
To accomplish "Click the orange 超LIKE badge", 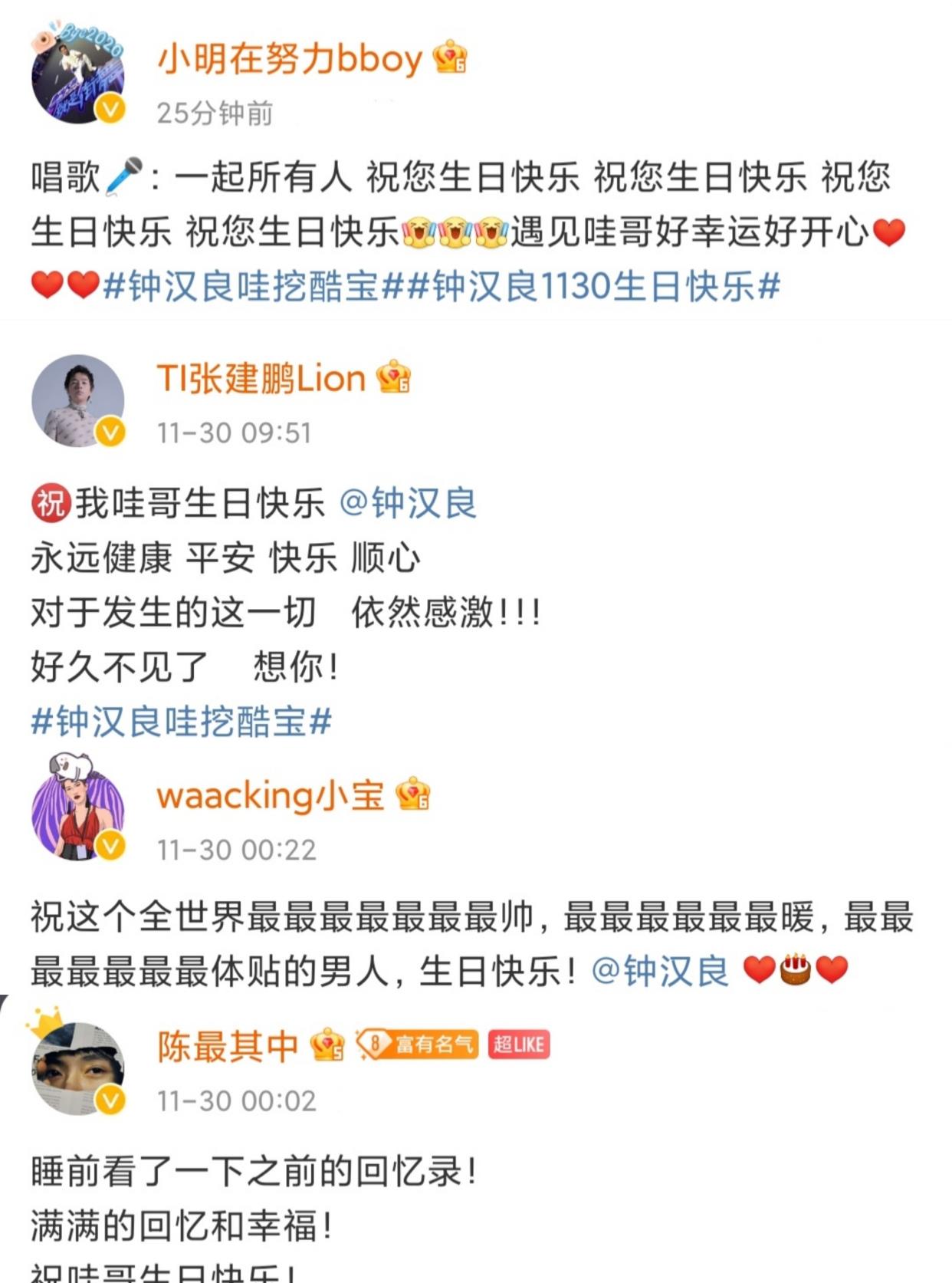I will [x=518, y=1043].
